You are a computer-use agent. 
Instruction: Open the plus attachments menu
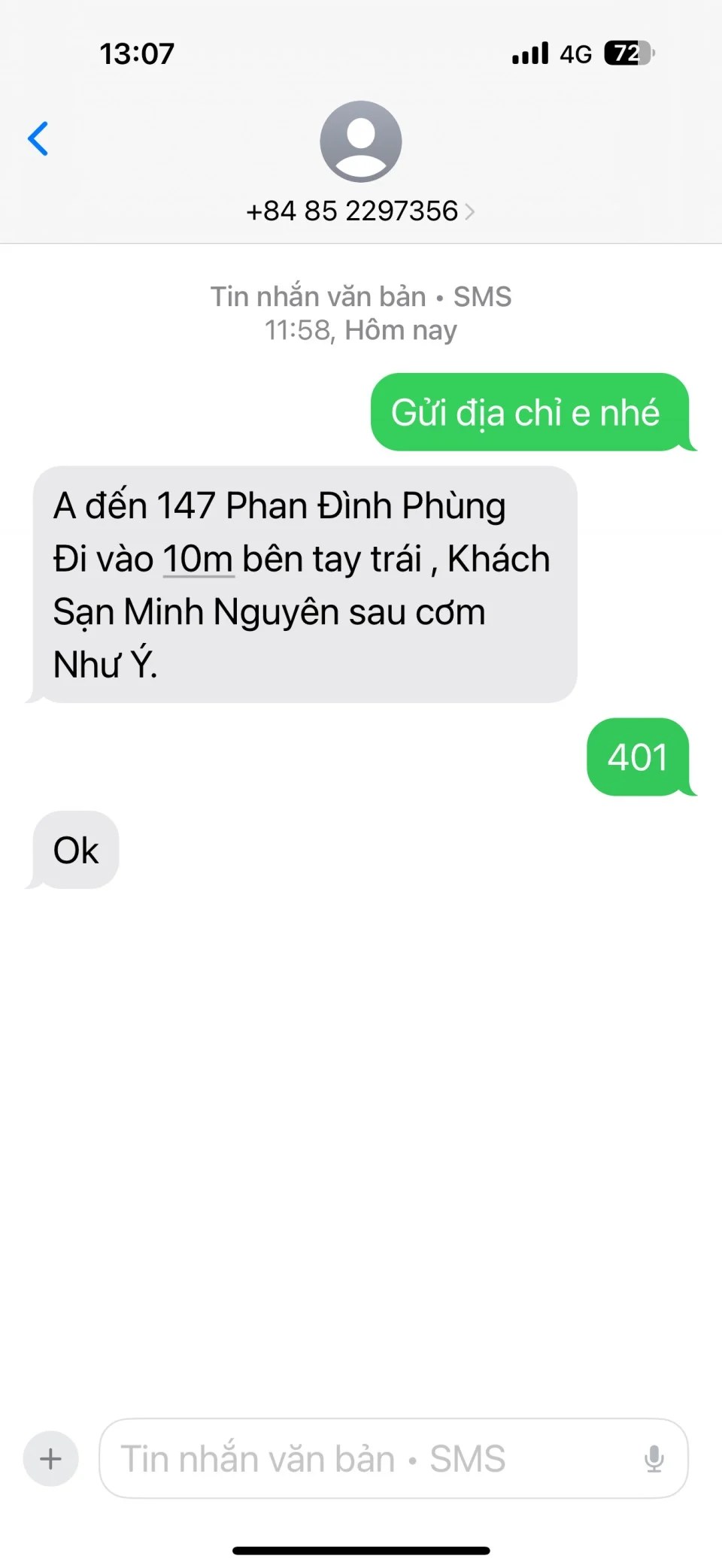point(50,1459)
